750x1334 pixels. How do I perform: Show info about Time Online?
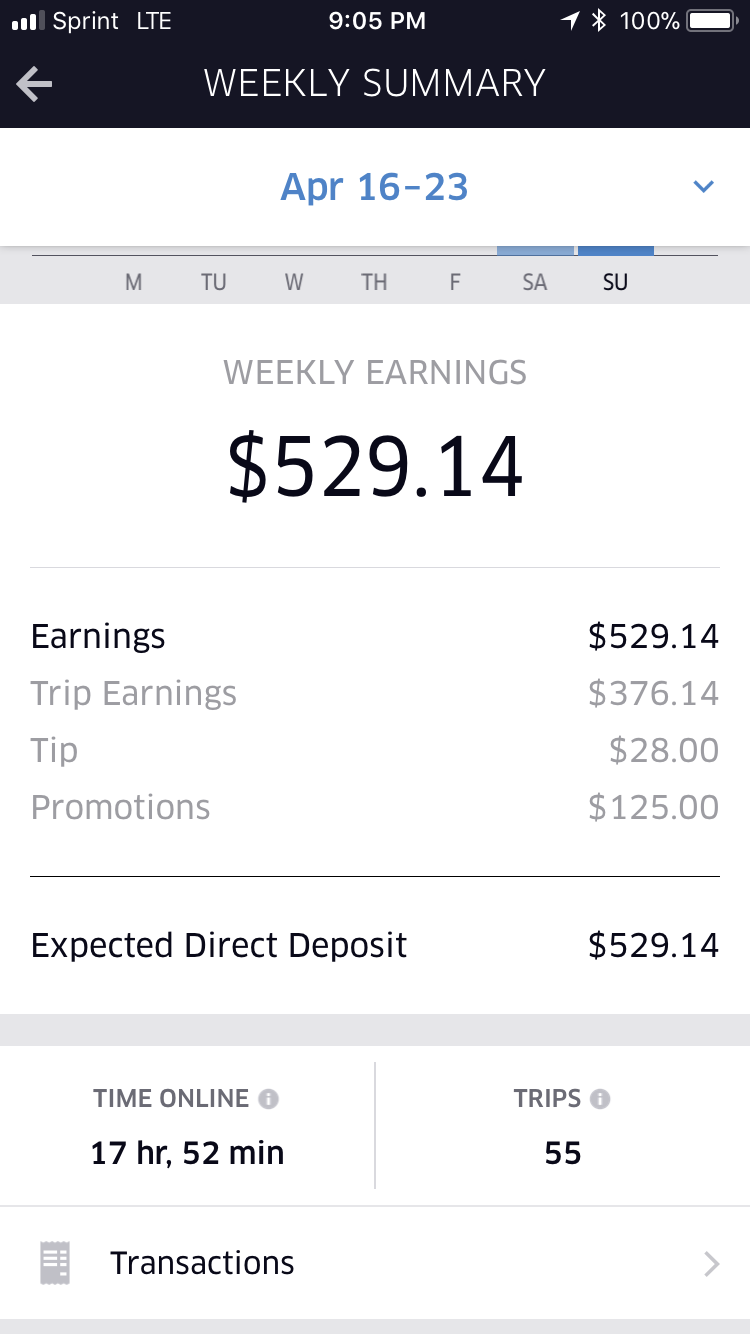(x=268, y=1099)
